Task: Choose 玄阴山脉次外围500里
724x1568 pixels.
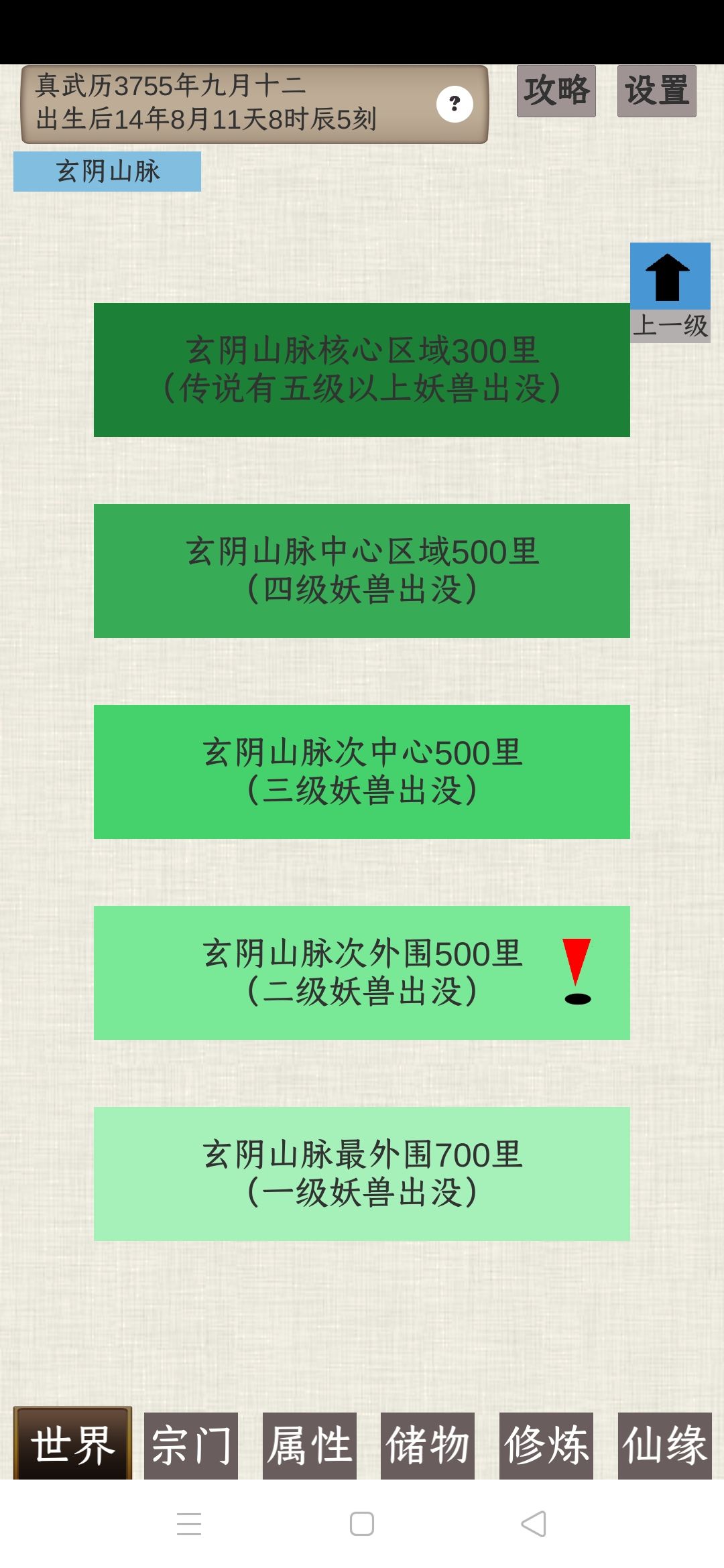Action: click(x=362, y=973)
